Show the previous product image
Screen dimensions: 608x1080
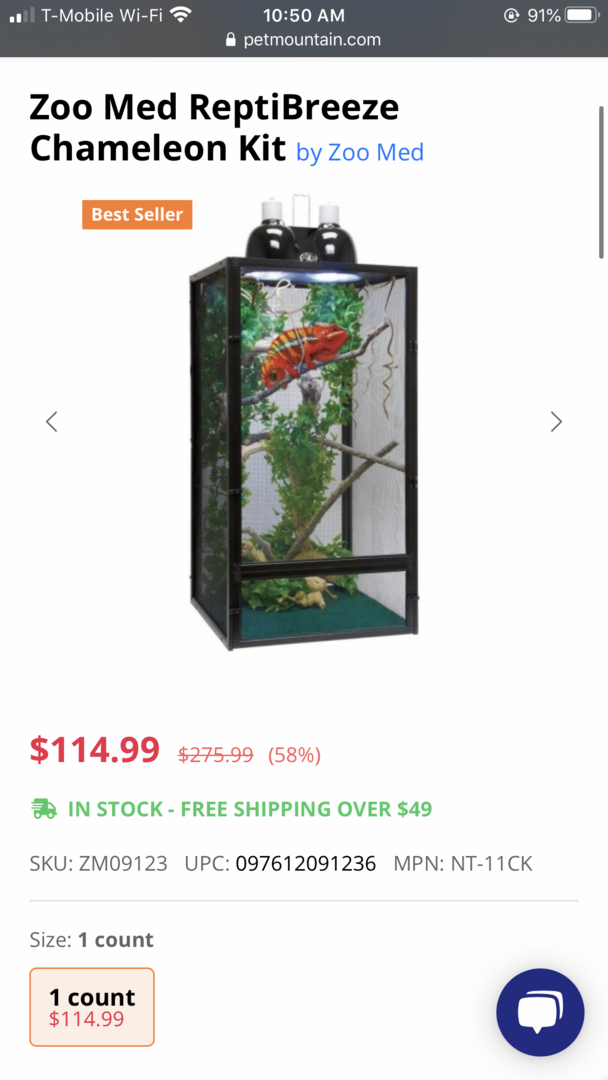pos(52,422)
